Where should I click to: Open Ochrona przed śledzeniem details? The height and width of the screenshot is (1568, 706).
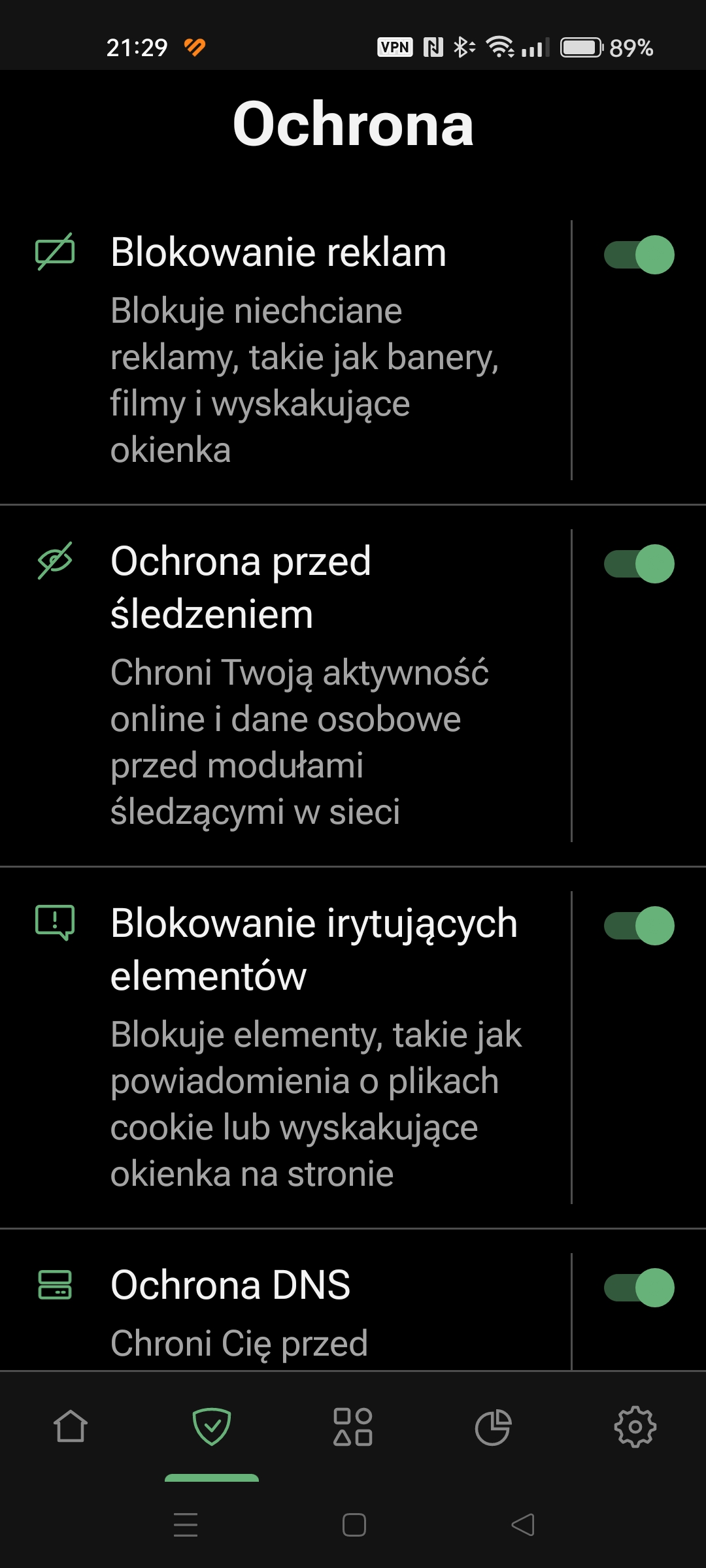[x=285, y=685]
